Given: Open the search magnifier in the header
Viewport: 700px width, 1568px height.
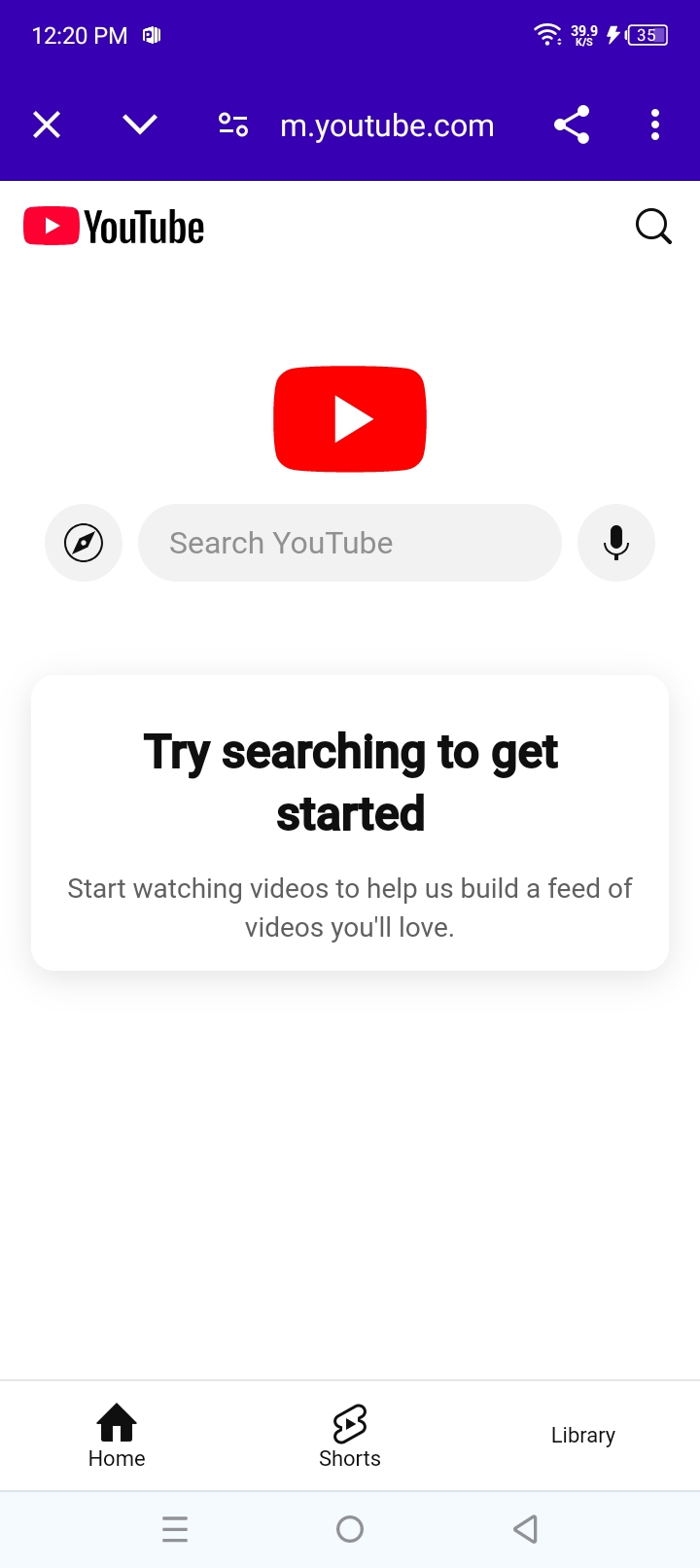Looking at the screenshot, I should click(x=653, y=227).
